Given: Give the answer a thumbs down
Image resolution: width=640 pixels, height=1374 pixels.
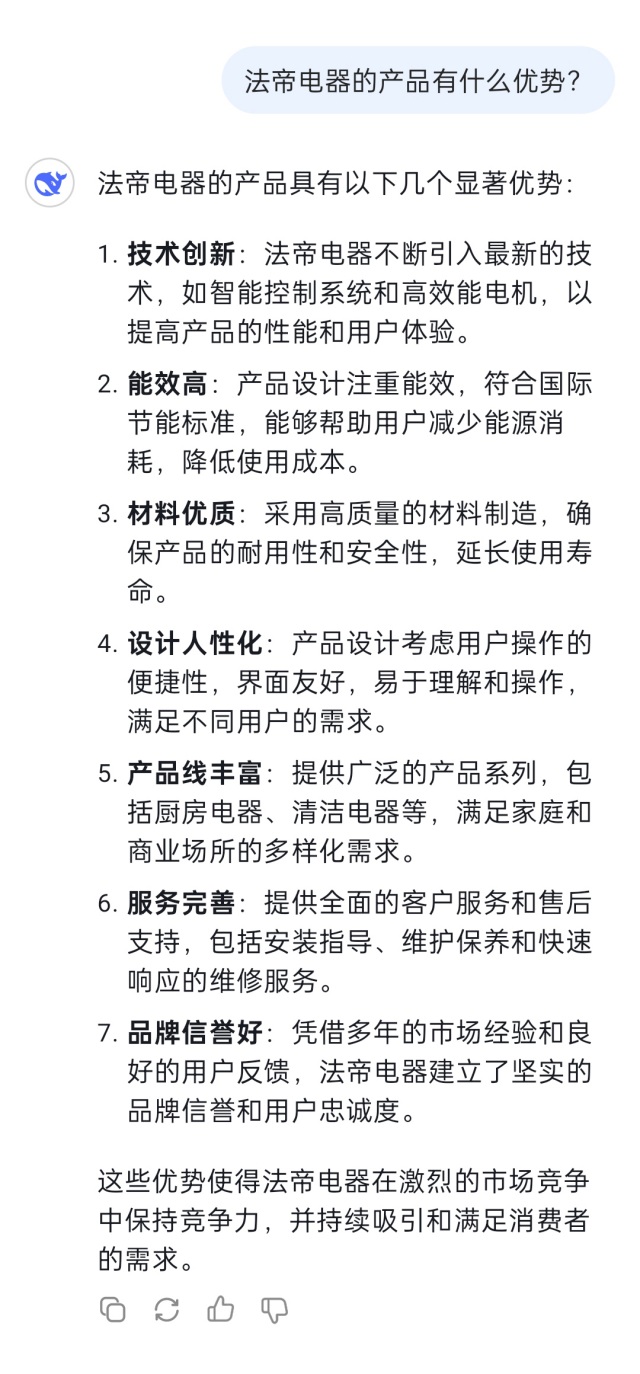Looking at the screenshot, I should [274, 1309].
